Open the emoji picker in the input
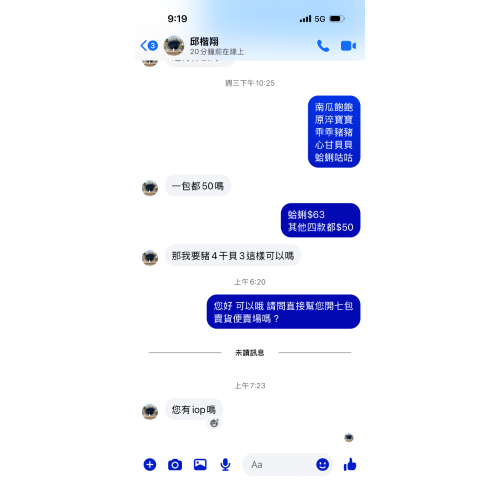This screenshot has width=500, height=500. [322, 464]
